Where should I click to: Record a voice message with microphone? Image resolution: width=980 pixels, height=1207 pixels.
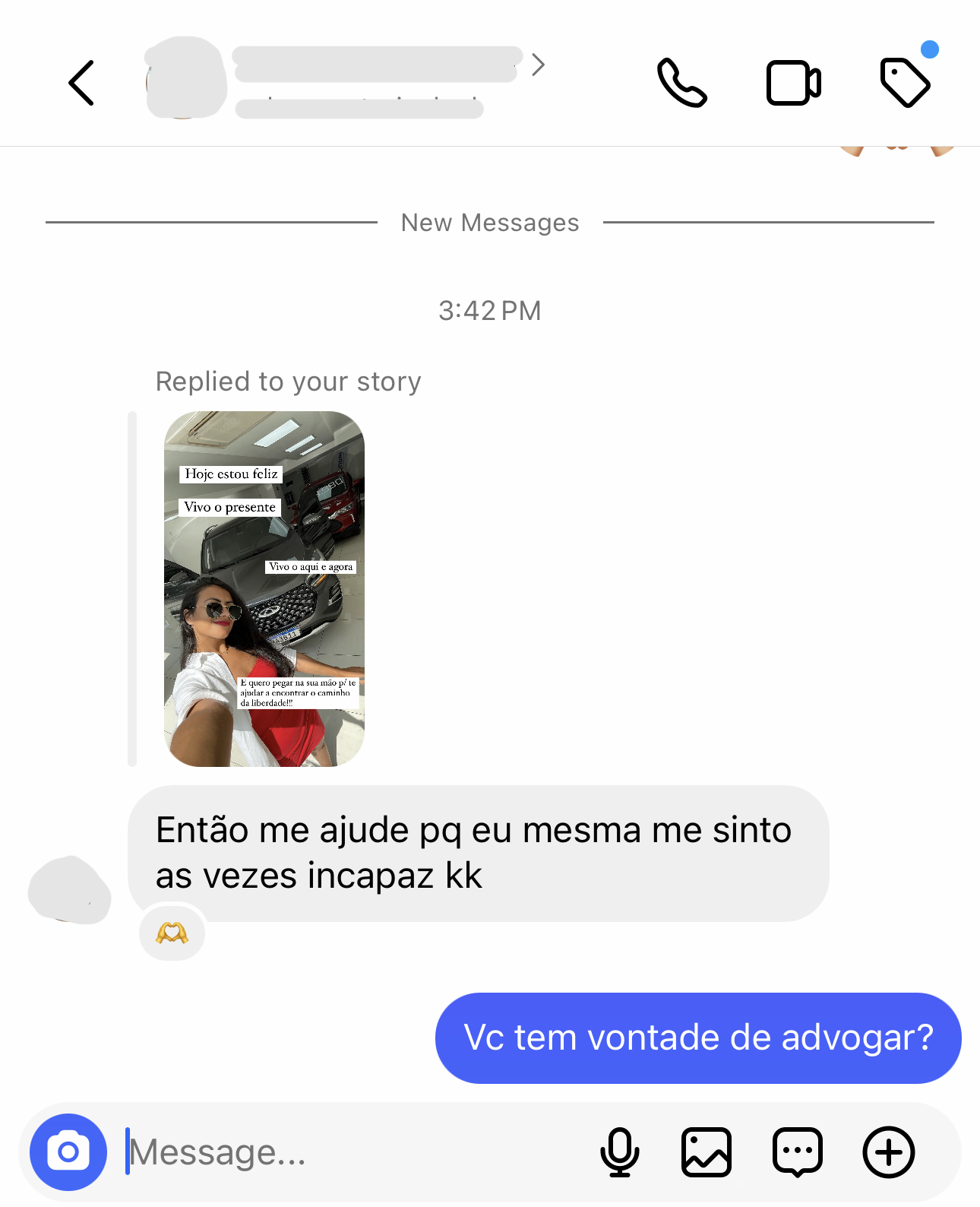click(619, 1152)
